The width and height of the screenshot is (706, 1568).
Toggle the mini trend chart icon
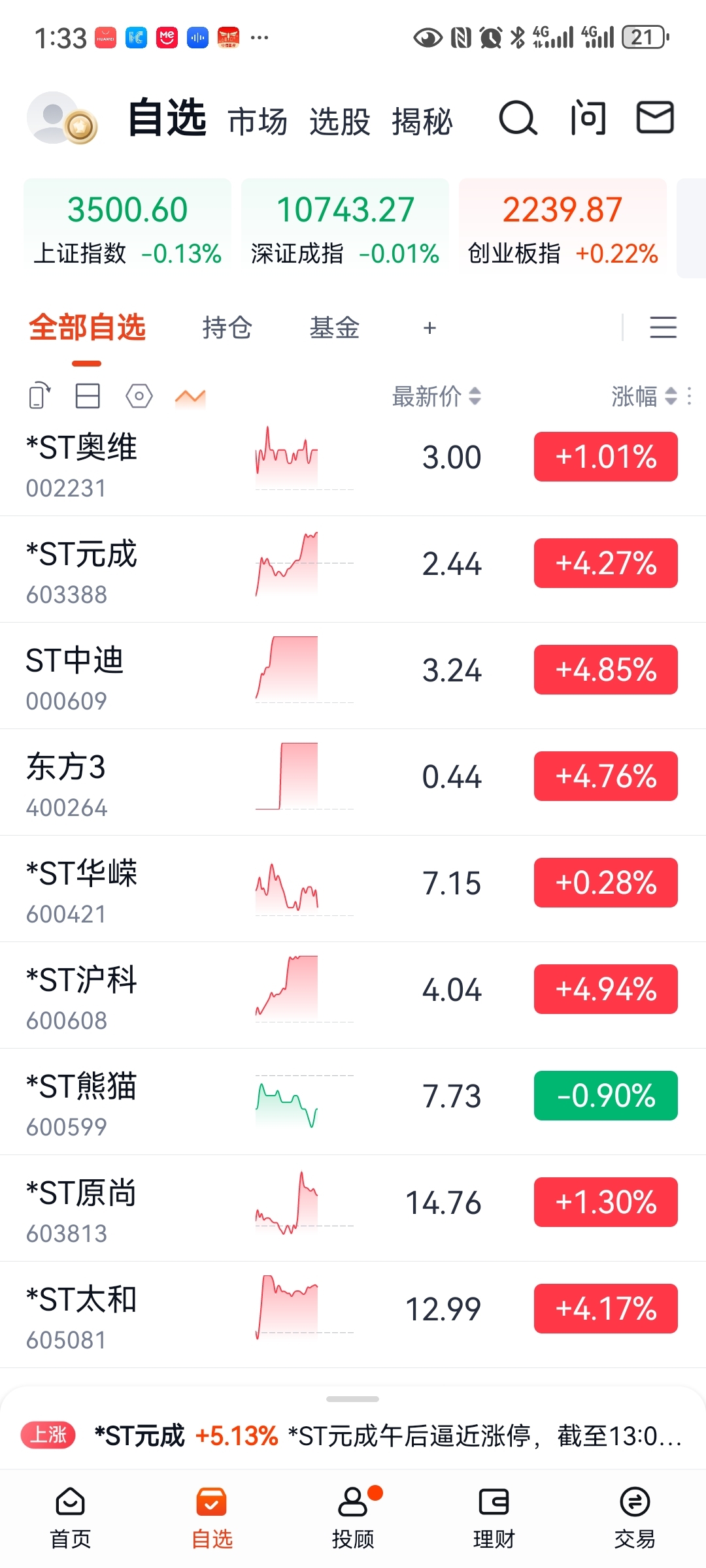(190, 397)
